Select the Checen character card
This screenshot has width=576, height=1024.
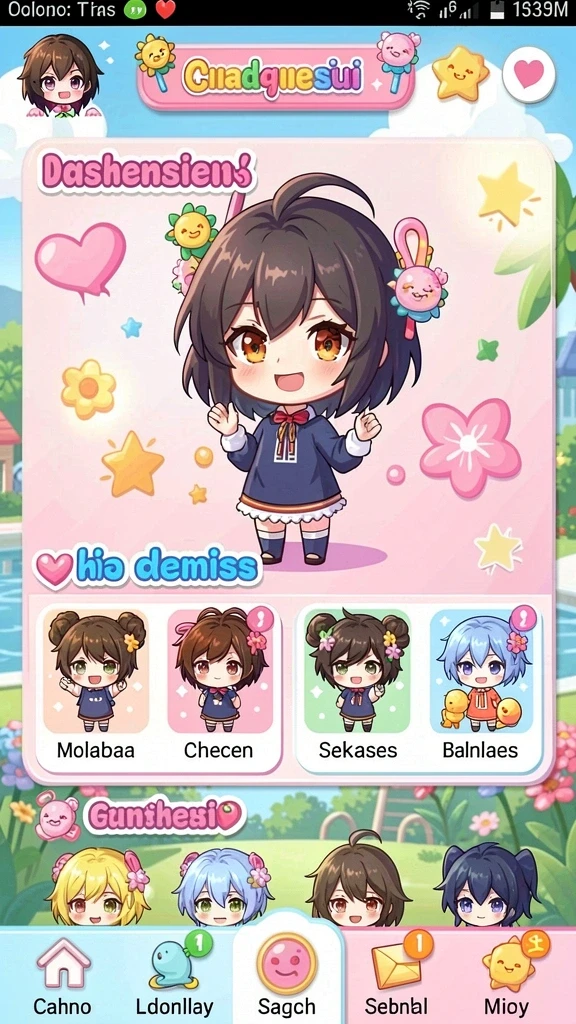219,687
